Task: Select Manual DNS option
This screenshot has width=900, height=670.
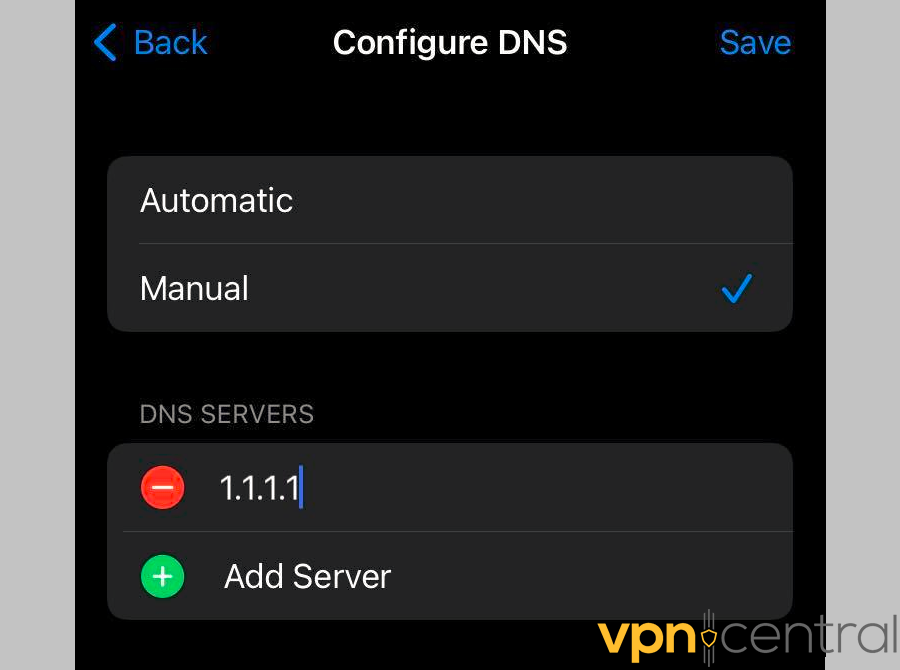Action: click(448, 289)
